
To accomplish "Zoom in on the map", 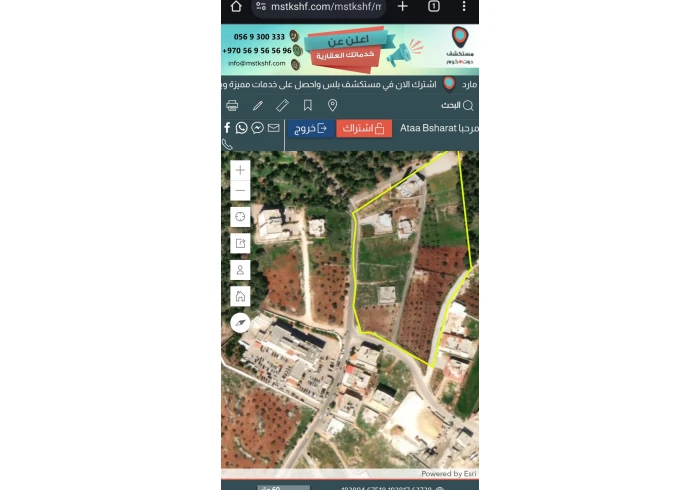I will [240, 170].
